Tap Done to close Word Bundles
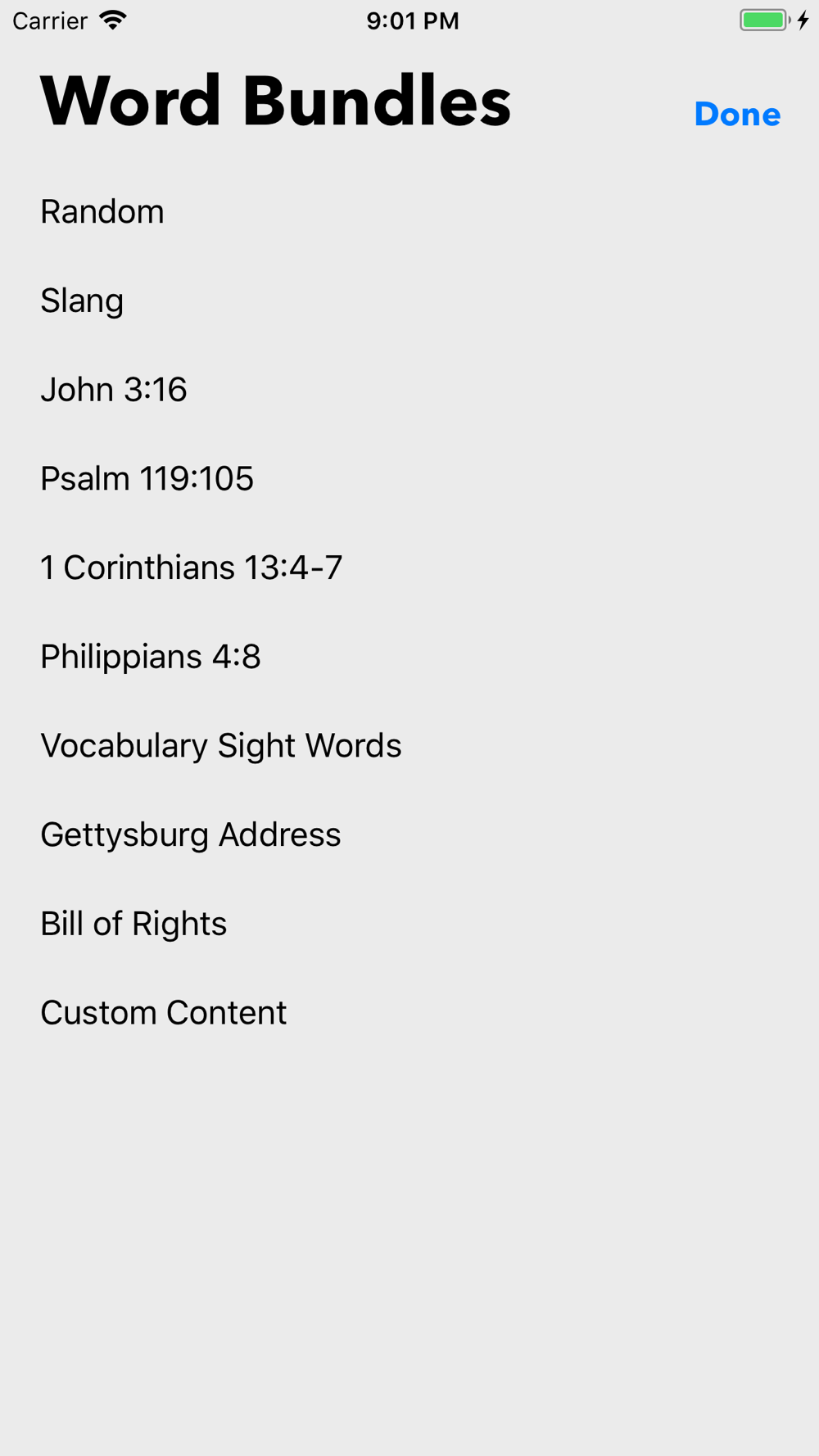819x1456 pixels. point(737,114)
